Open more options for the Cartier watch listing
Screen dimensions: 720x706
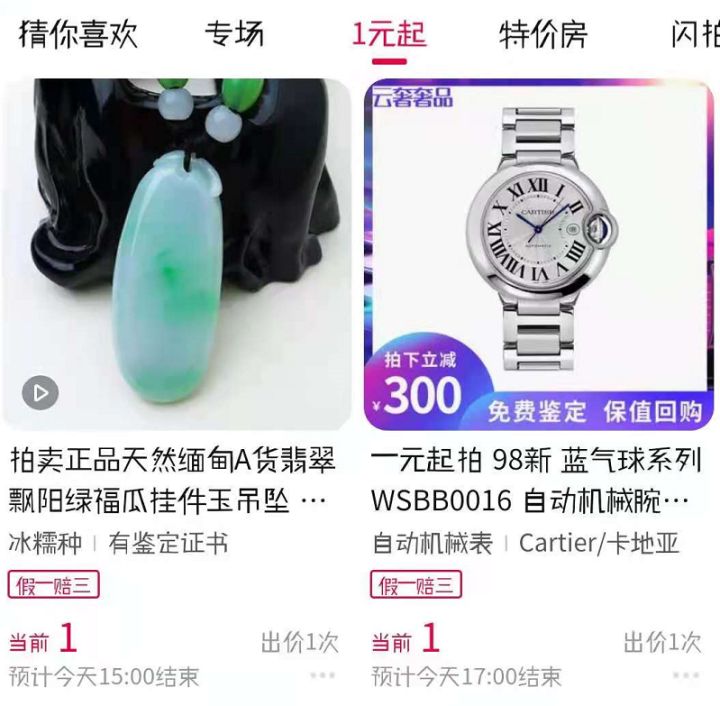686,676
